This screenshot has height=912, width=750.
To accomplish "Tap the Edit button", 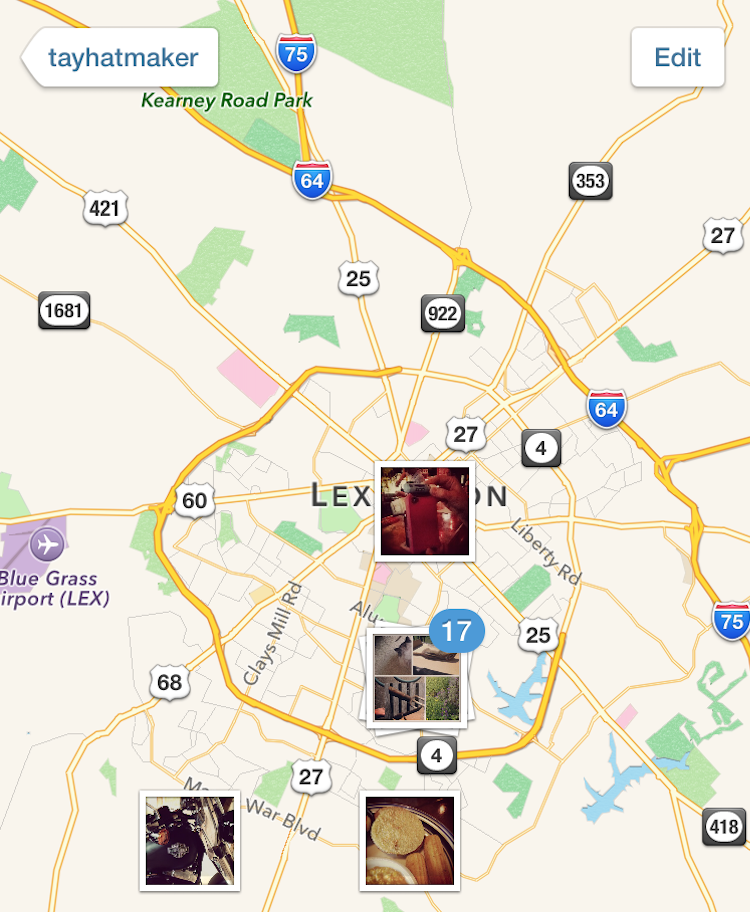I will coord(677,57).
